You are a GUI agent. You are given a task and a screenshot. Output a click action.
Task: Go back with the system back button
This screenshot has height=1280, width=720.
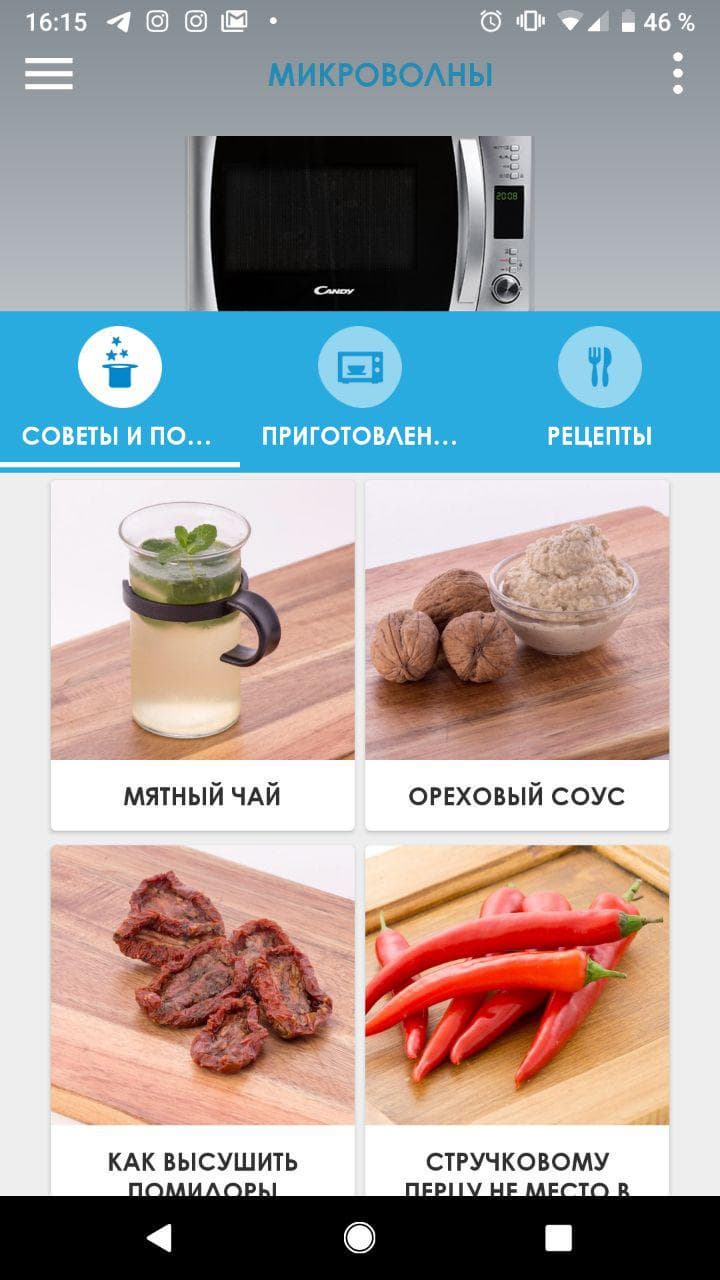point(159,1238)
